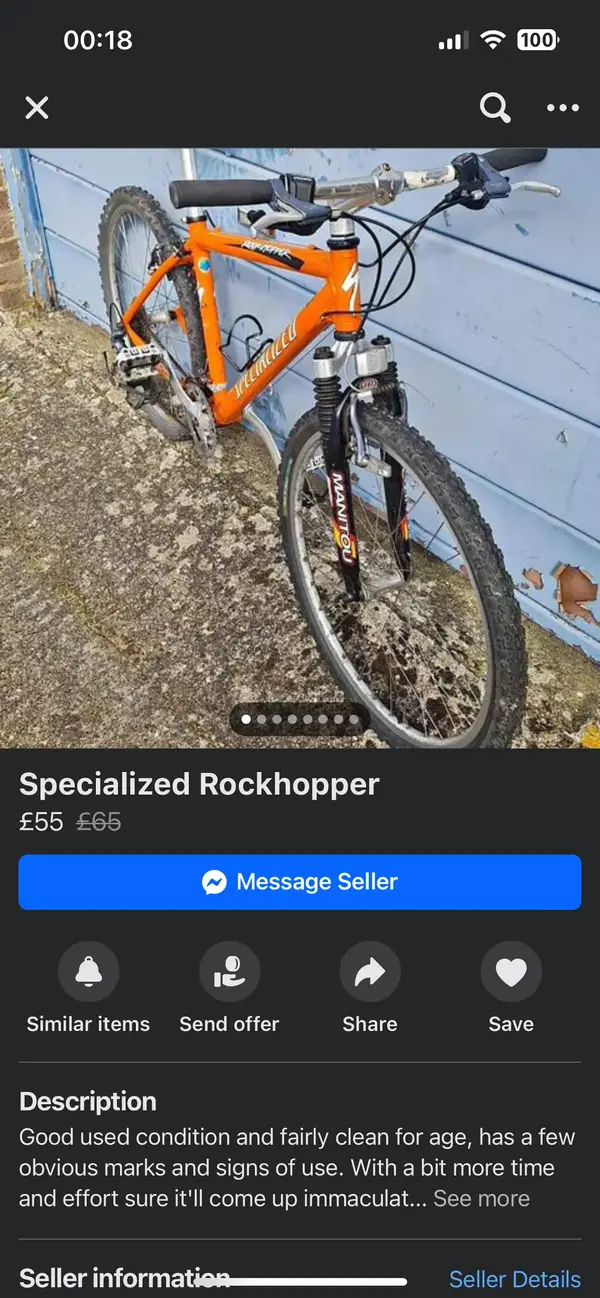Close the listing with the X icon
The width and height of the screenshot is (600, 1298).
click(37, 108)
